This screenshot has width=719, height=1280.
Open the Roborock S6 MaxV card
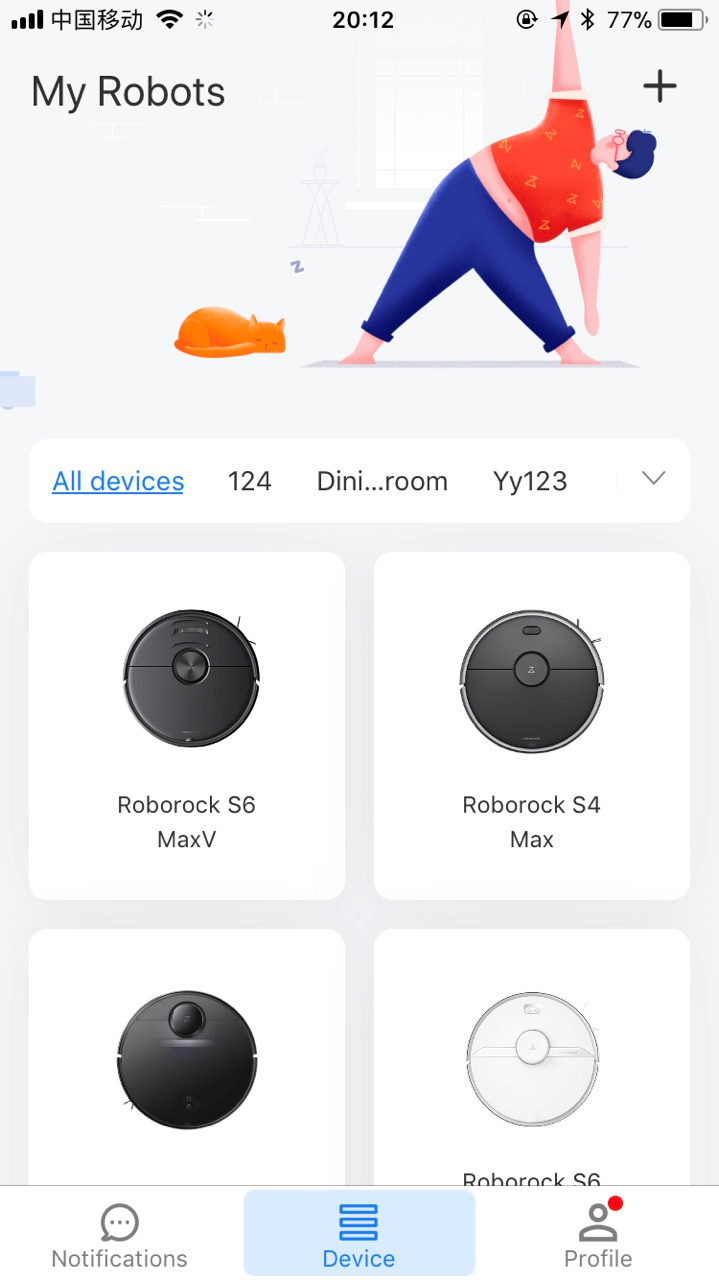pyautogui.click(x=187, y=725)
